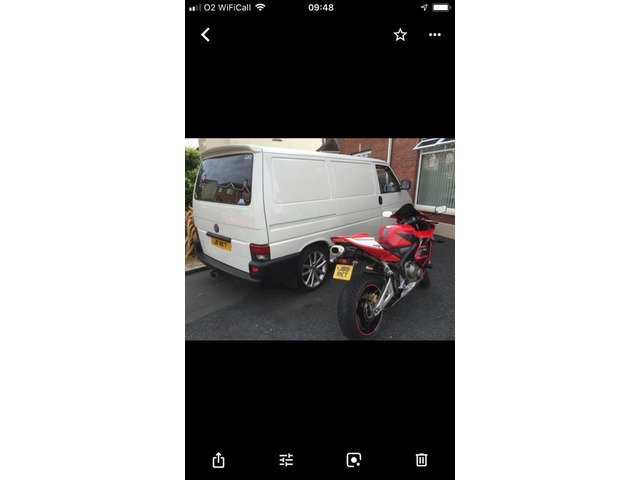Share this photo
The width and height of the screenshot is (640, 480).
[x=218, y=460]
